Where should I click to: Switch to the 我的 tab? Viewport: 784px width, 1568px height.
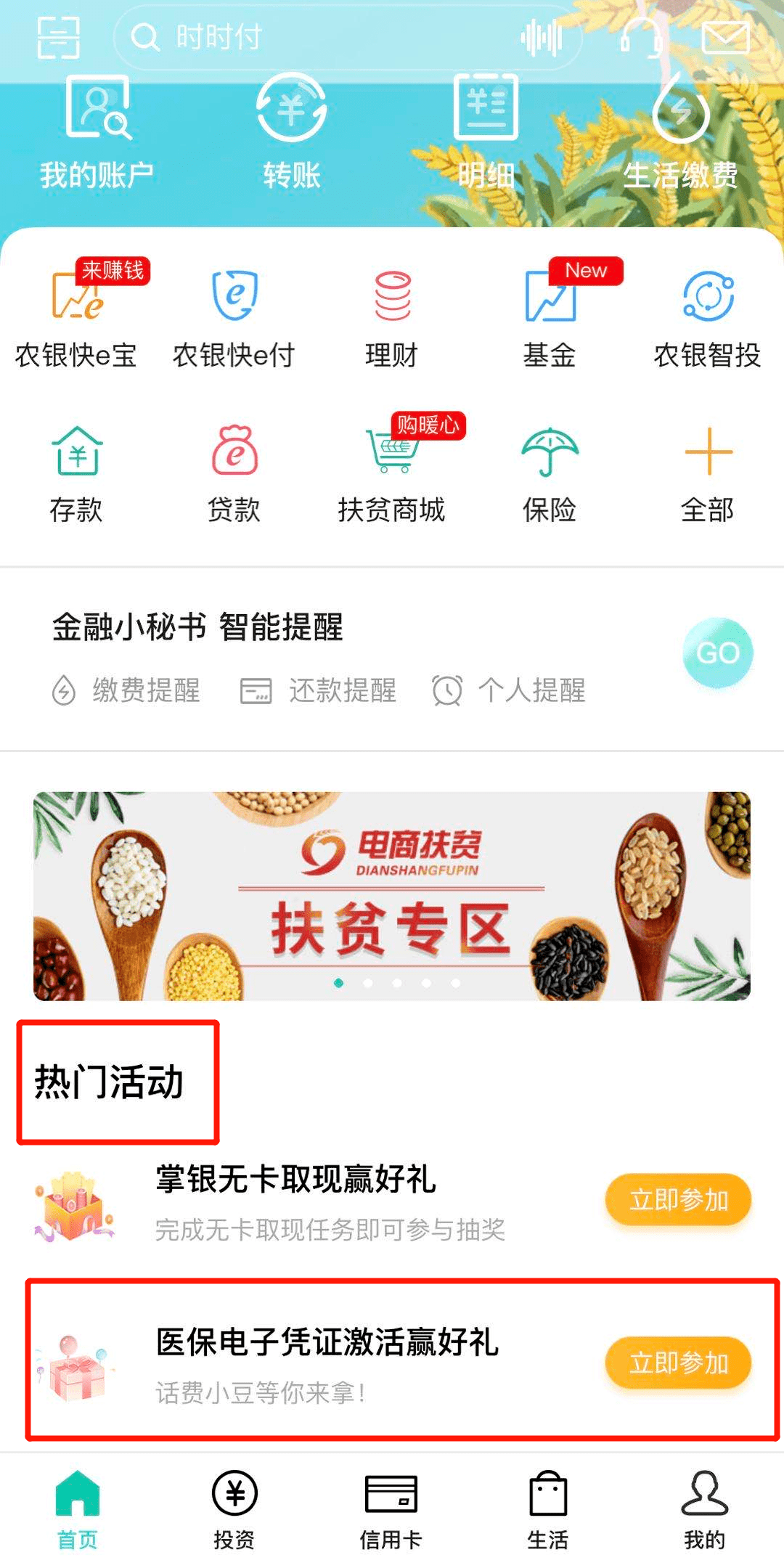tap(704, 1509)
